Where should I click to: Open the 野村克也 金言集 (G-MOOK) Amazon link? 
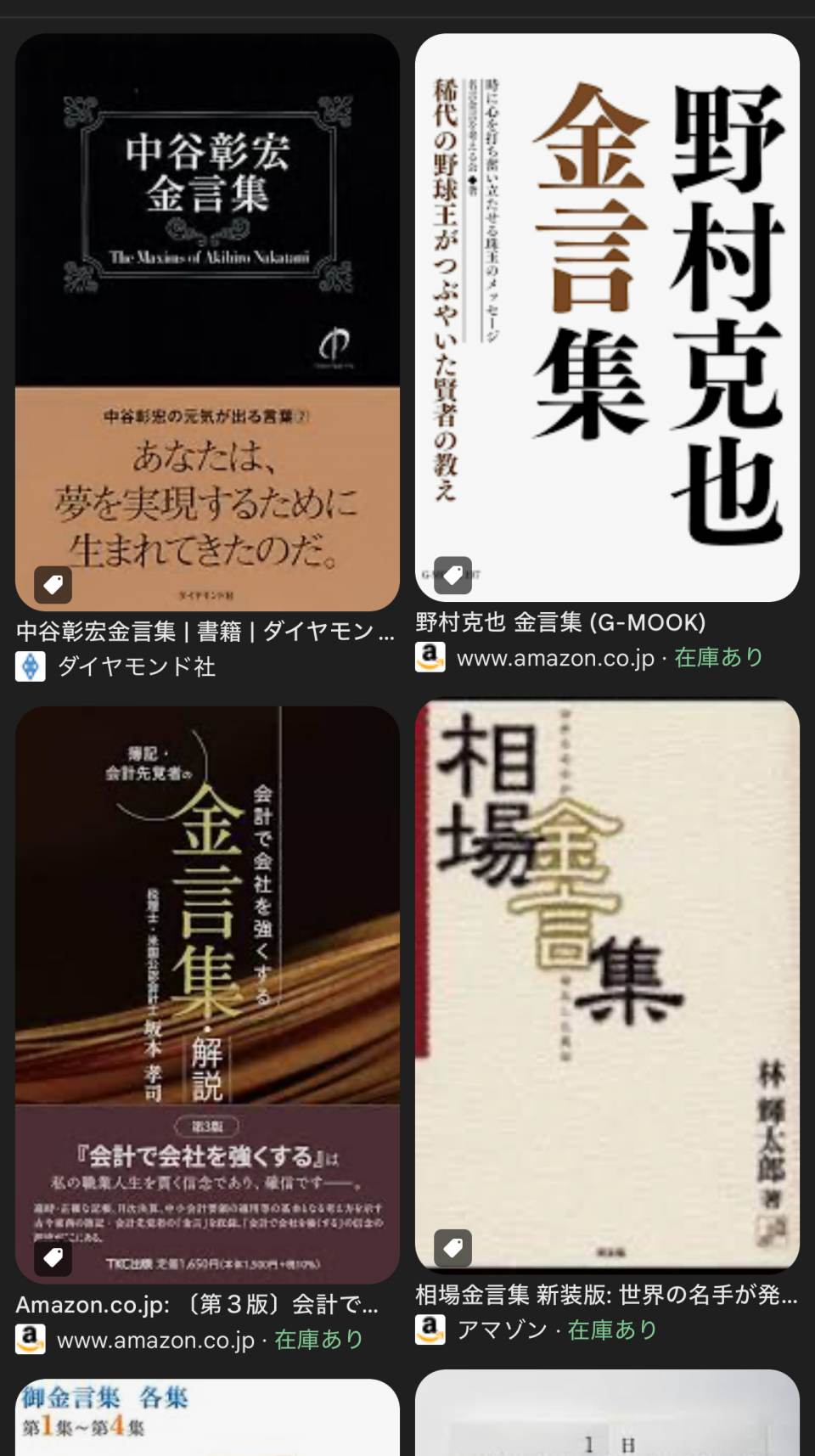point(560,623)
